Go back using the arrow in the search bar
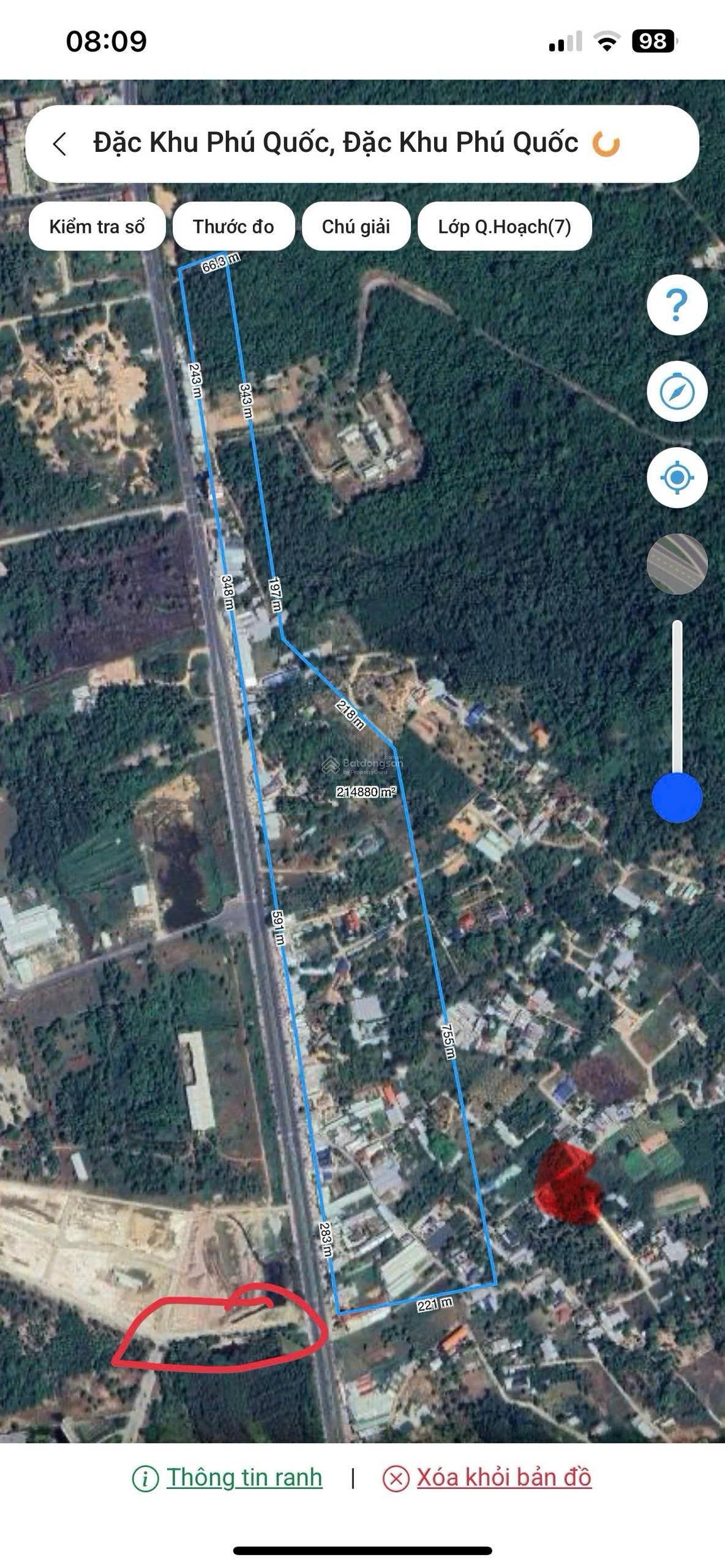The width and height of the screenshot is (725, 1568). click(x=59, y=145)
